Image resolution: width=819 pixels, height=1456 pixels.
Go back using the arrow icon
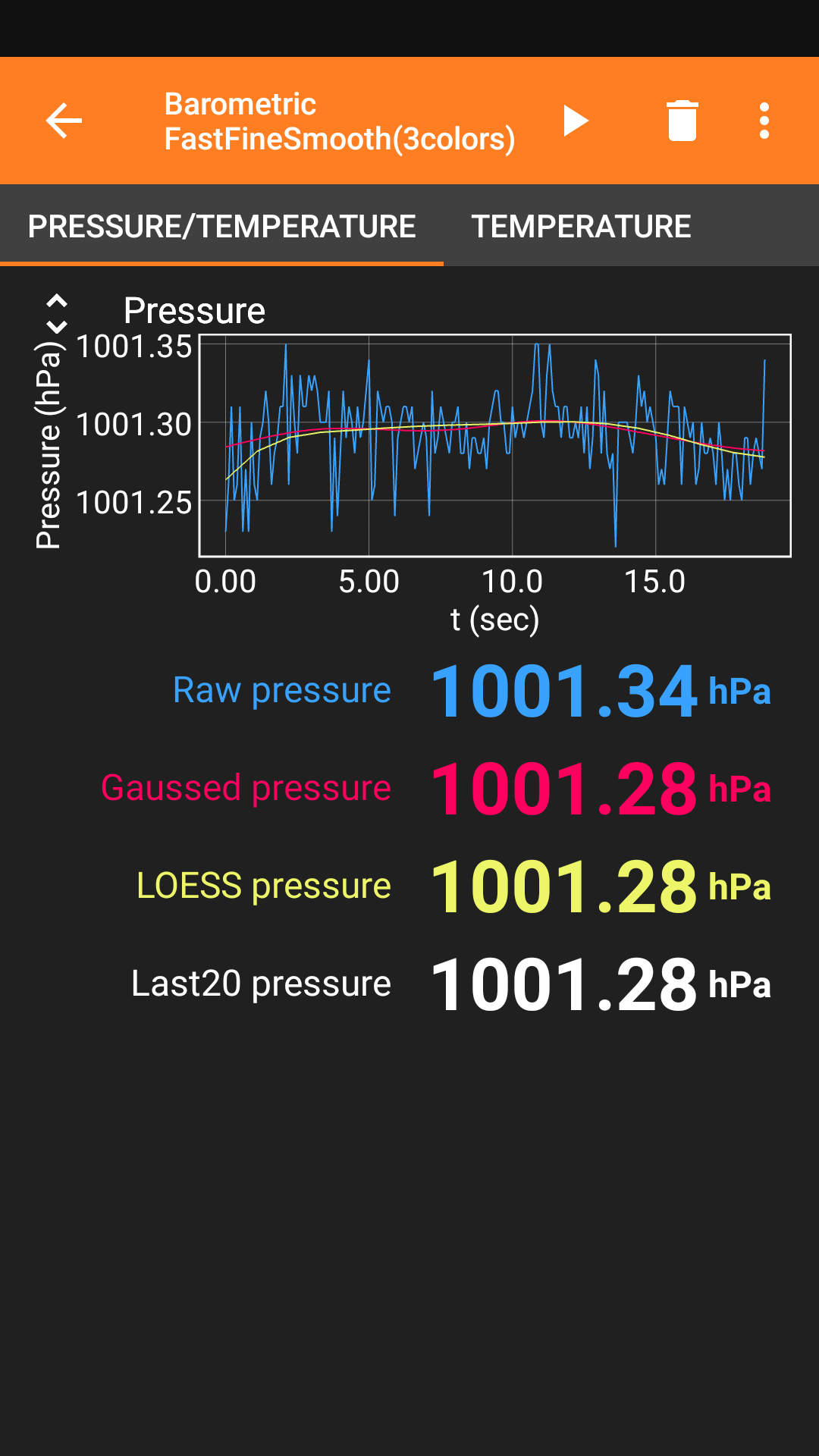coord(64,121)
